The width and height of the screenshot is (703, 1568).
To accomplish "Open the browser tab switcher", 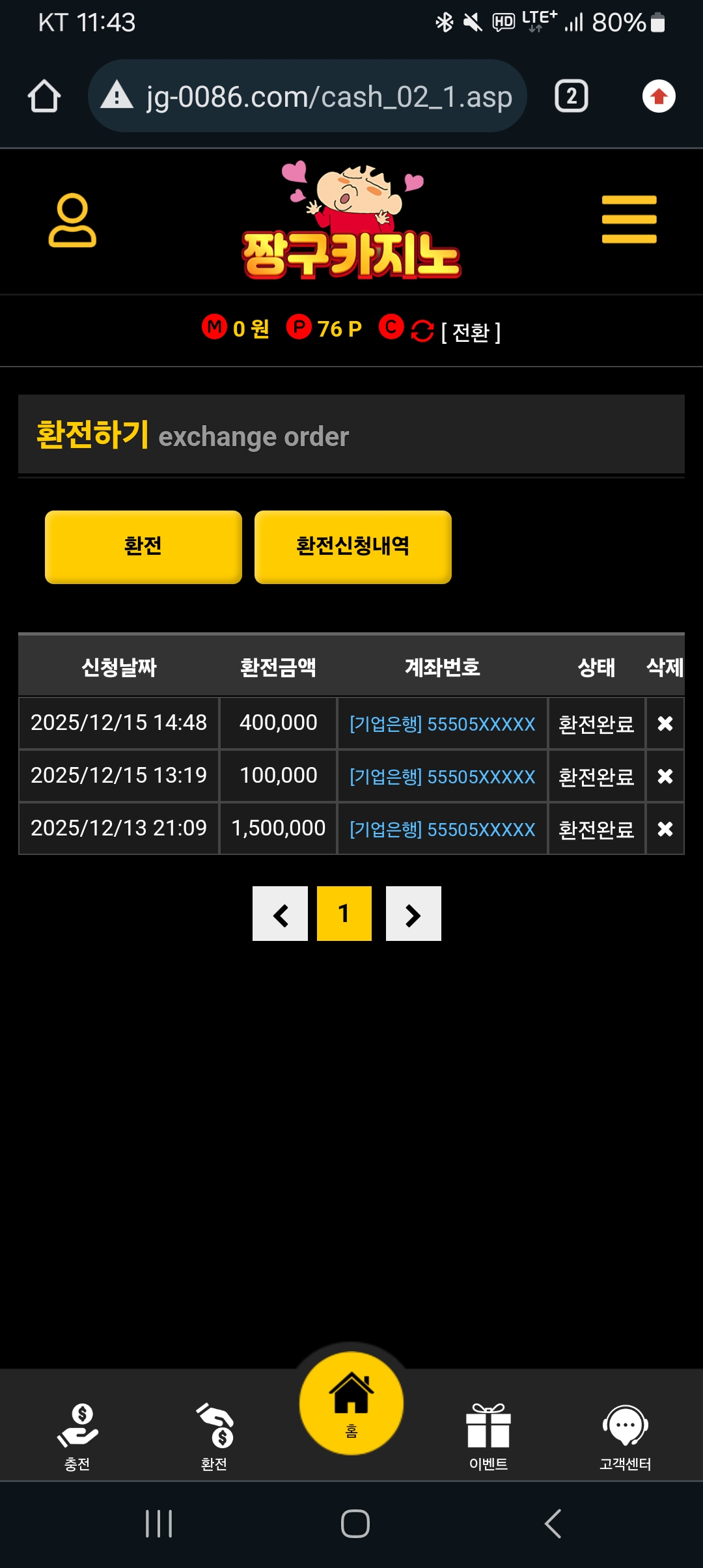I will [x=571, y=96].
